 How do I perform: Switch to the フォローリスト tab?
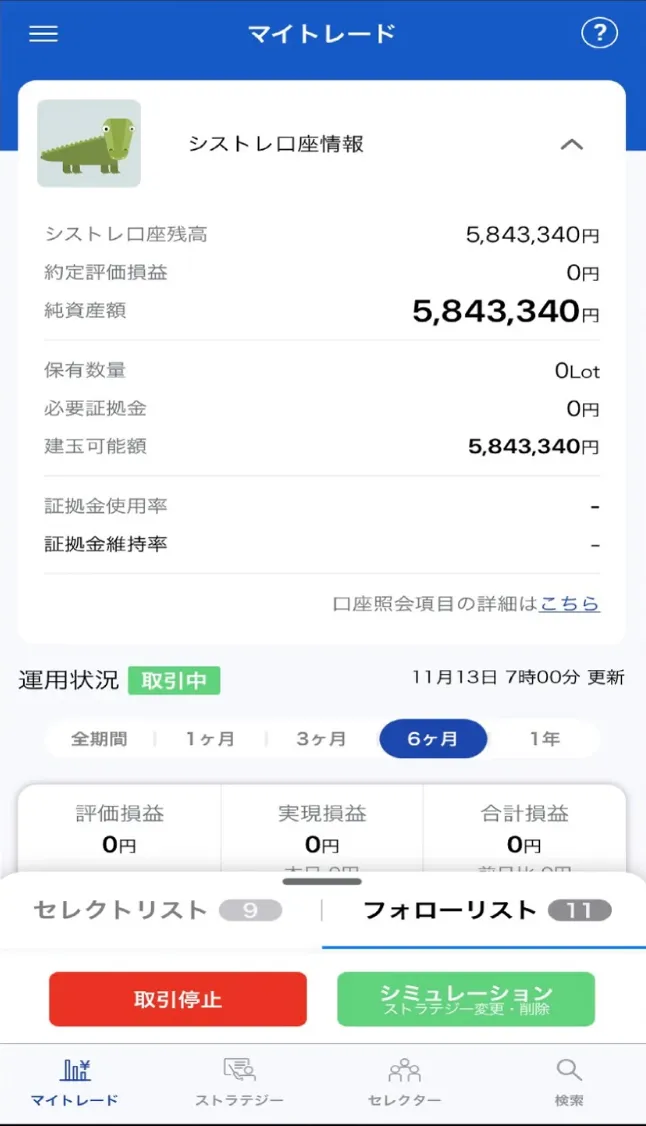click(486, 910)
